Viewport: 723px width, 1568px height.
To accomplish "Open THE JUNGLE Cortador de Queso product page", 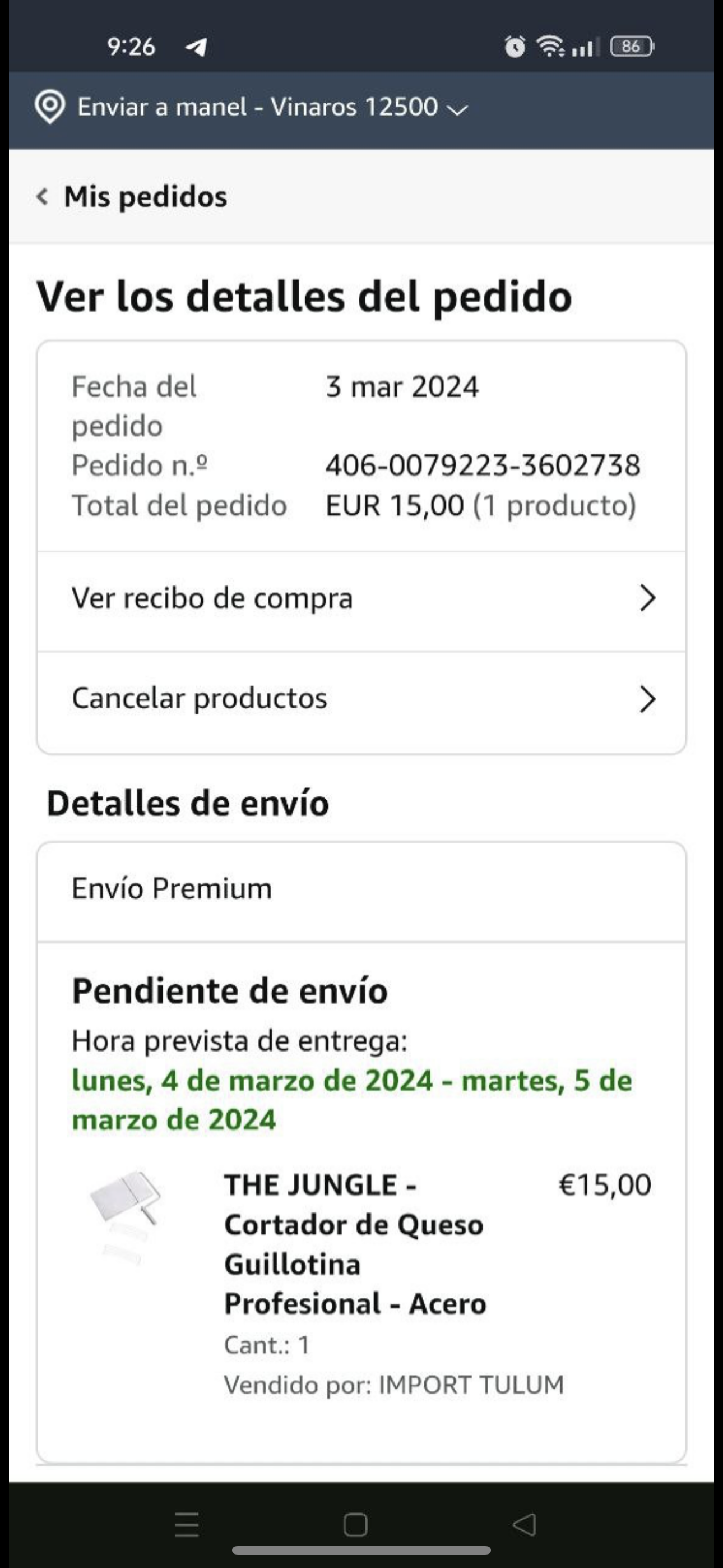I will (x=355, y=1243).
